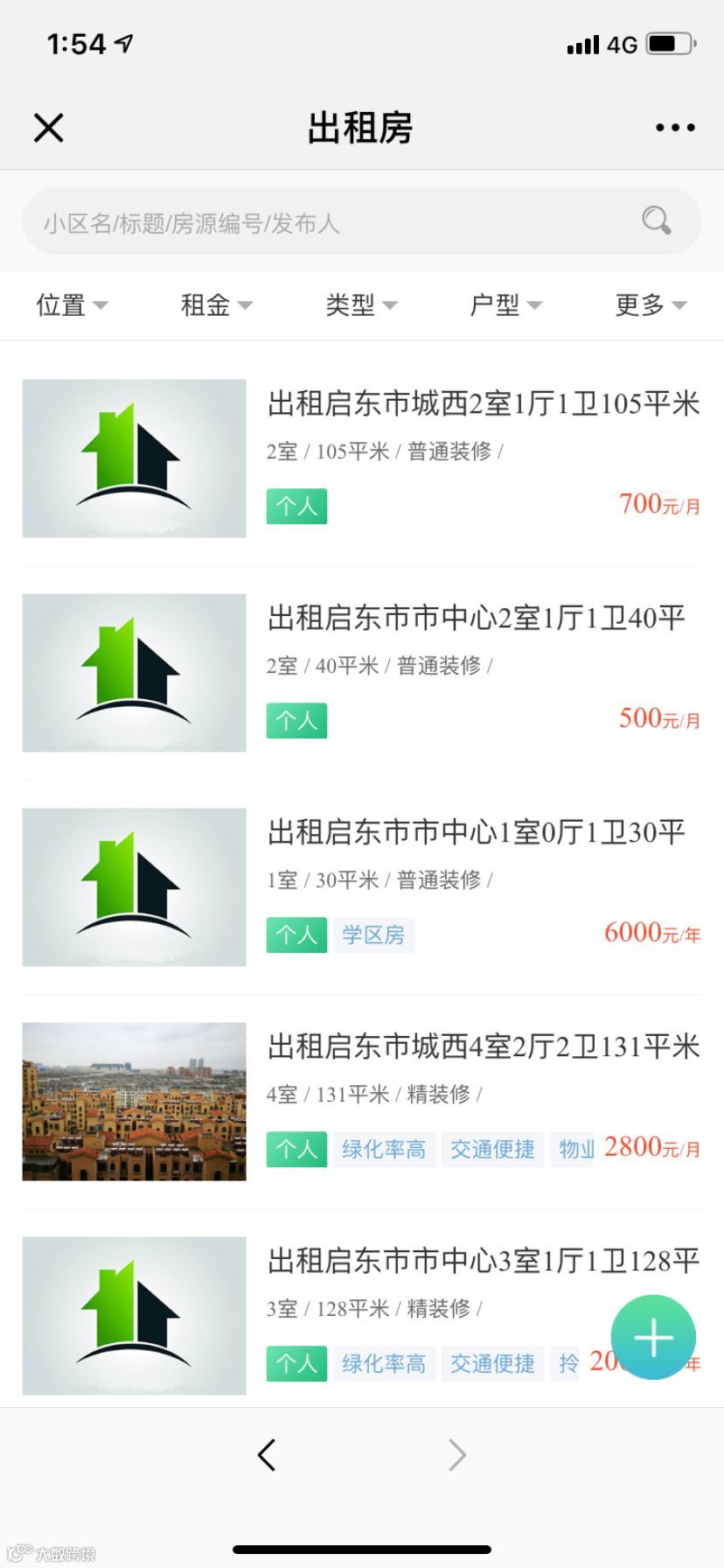Screen dimensions: 724x1568
Task: Tap the forward arrow in bottom bar
Action: pos(456,1455)
